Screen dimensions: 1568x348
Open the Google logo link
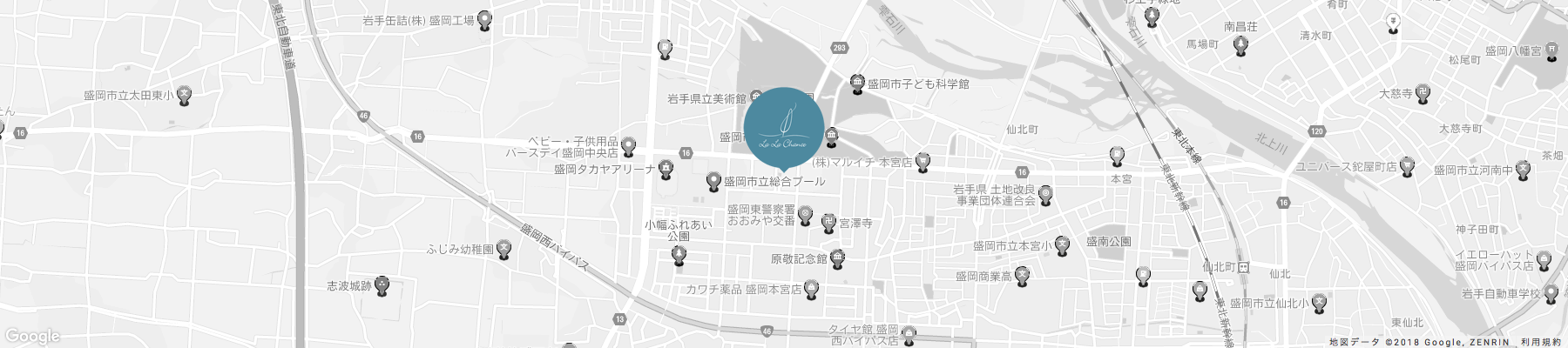pyautogui.click(x=31, y=337)
